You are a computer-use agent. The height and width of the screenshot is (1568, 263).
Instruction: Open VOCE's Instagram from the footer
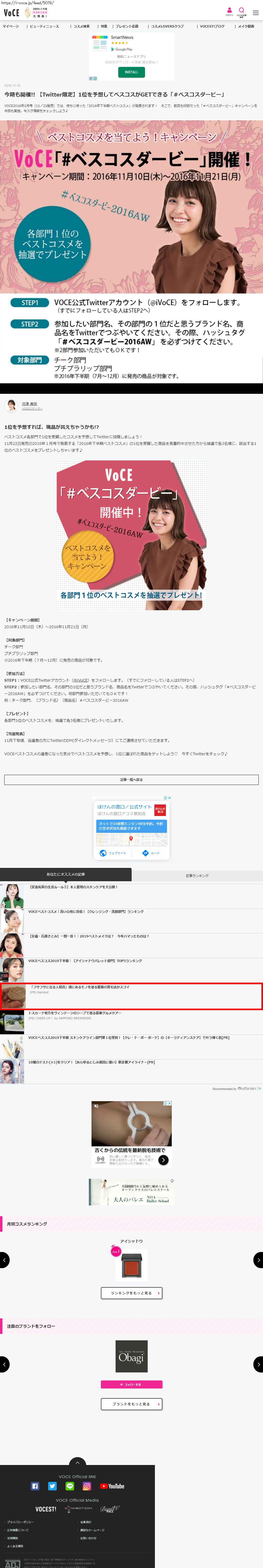[86, 1486]
